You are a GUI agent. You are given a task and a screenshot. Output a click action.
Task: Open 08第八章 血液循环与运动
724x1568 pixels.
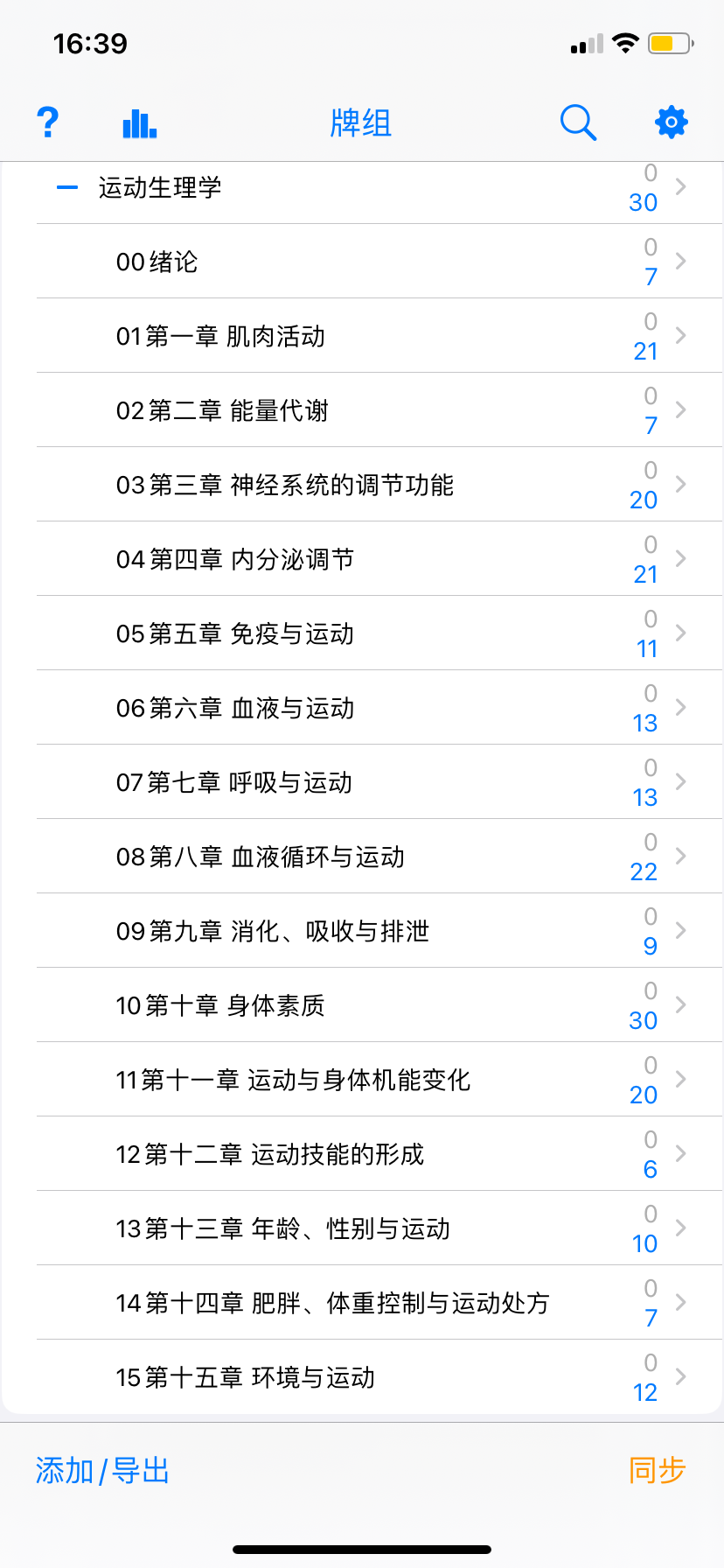point(379,857)
